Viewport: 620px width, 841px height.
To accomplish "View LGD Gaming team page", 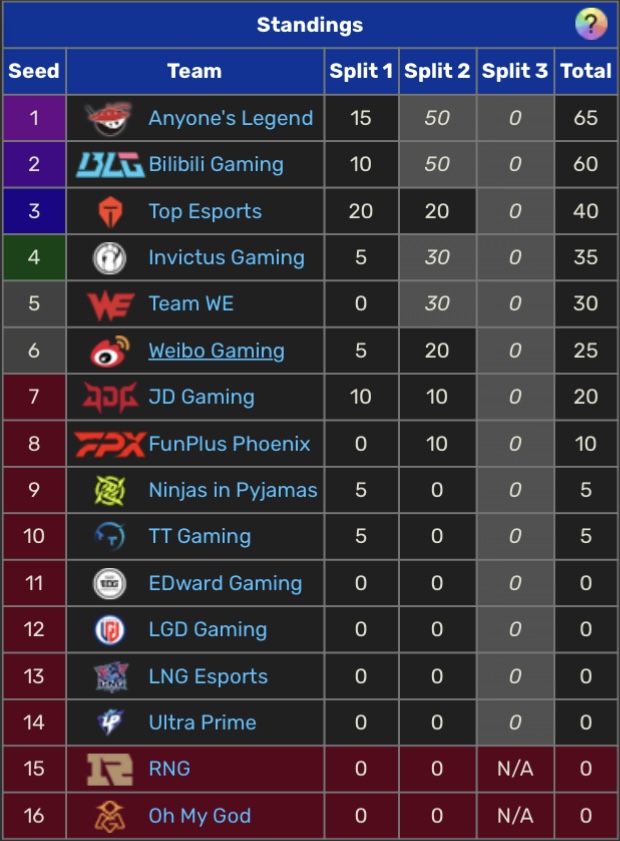I will pyautogui.click(x=207, y=629).
